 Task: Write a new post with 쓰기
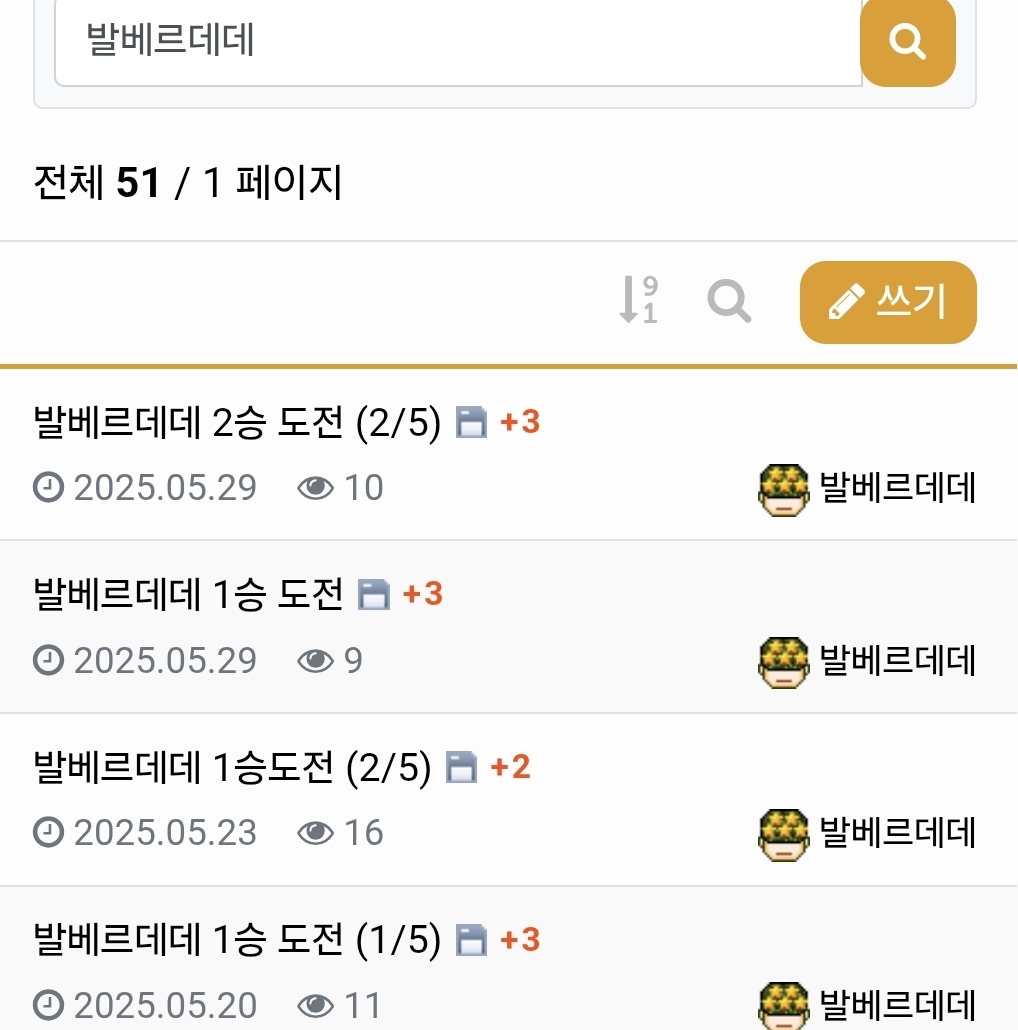click(887, 302)
